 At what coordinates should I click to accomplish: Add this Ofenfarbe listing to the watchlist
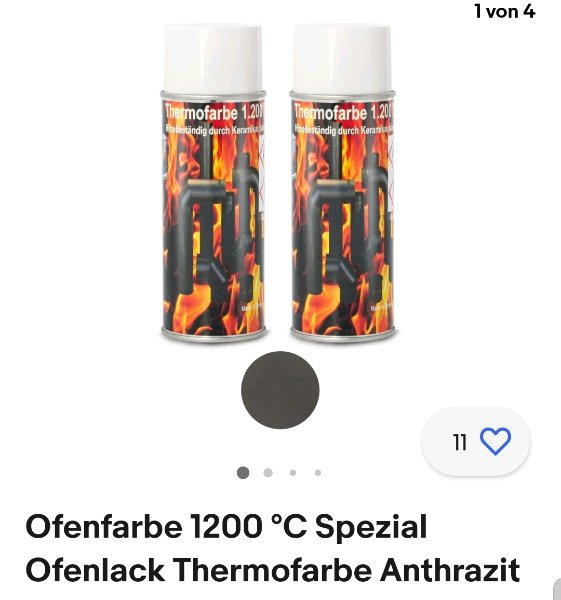coord(476,442)
